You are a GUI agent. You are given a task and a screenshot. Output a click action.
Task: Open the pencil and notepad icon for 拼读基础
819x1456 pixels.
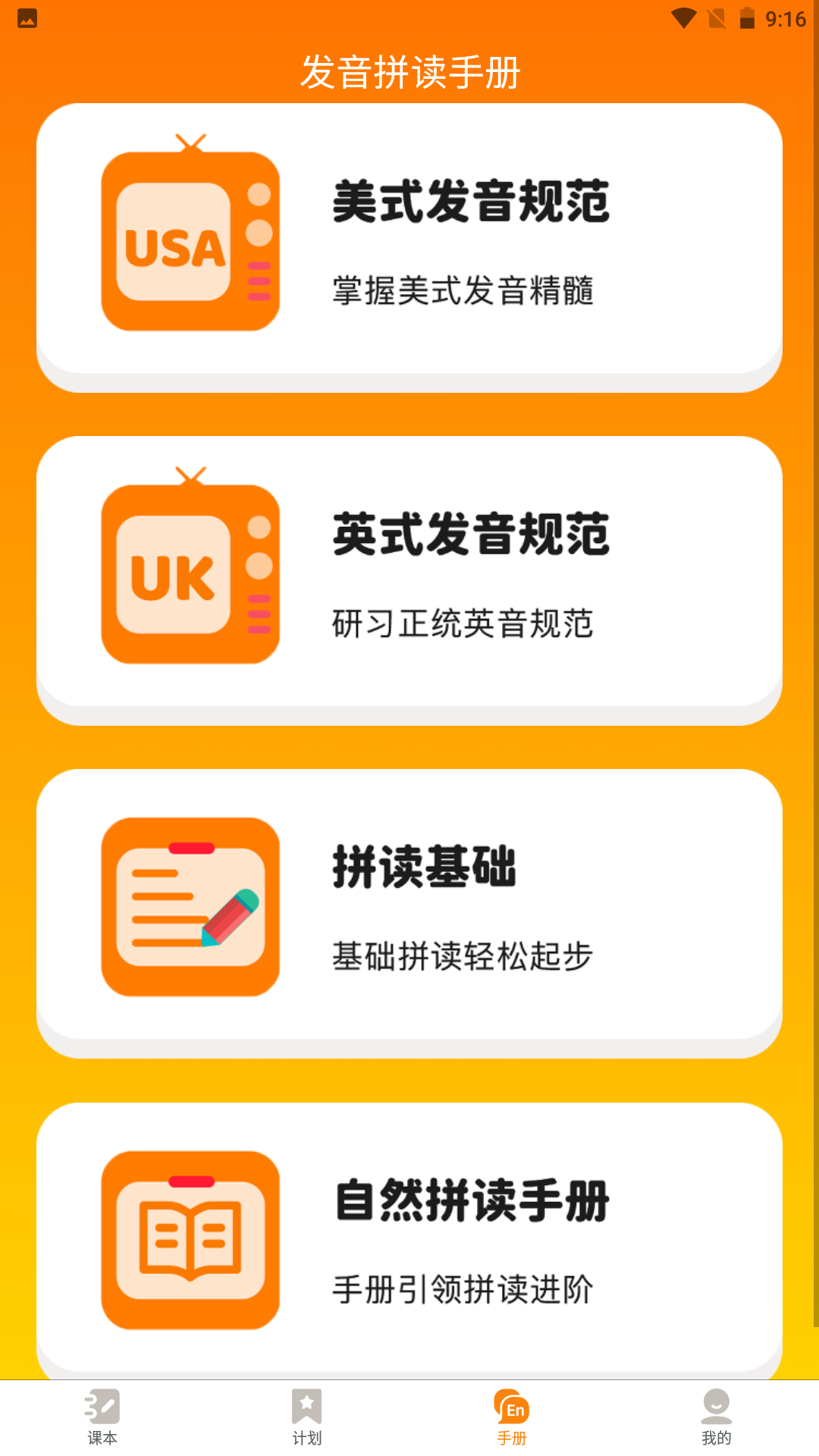pos(190,906)
